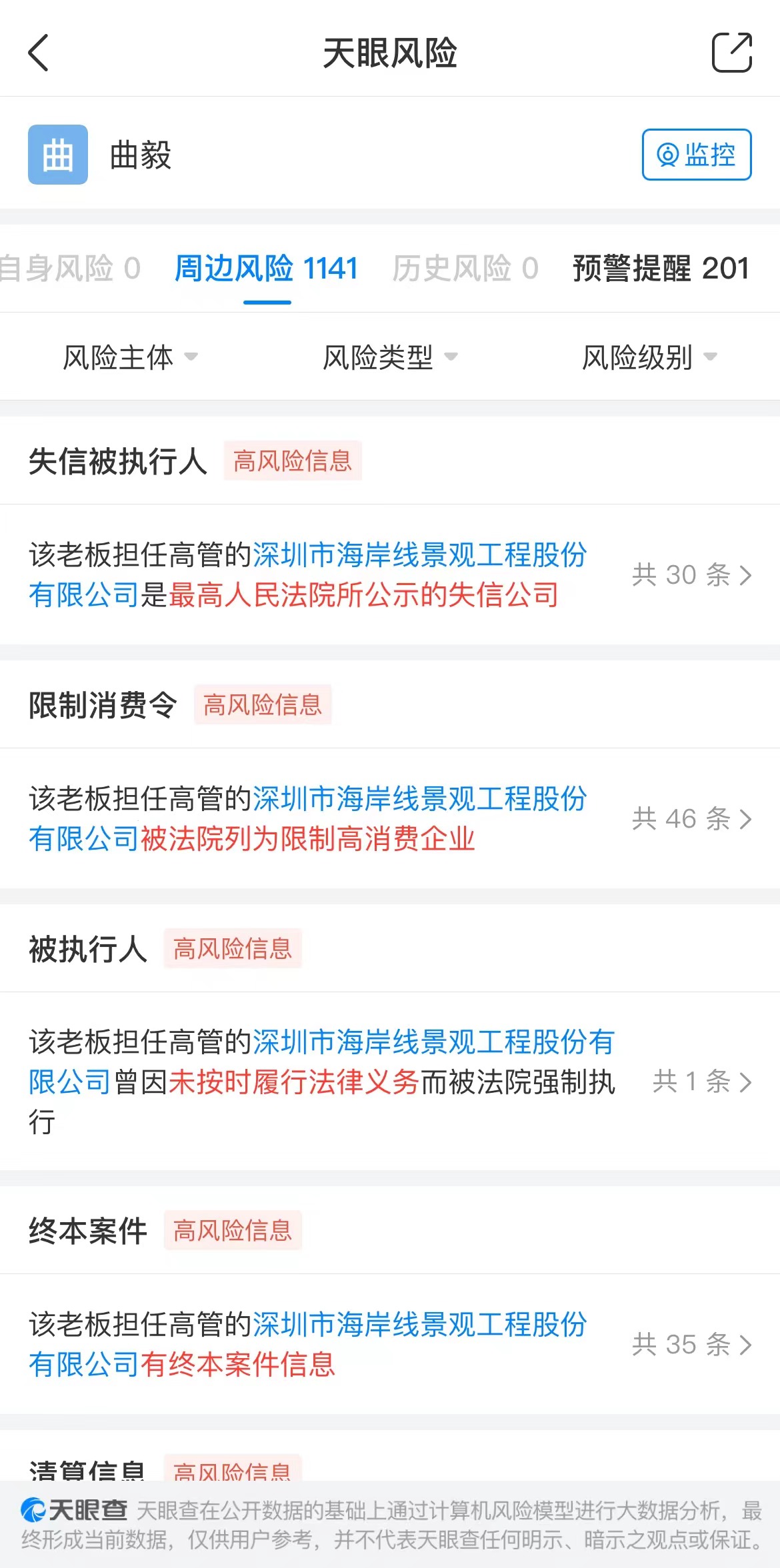Open 曲毅's profile from the header

tap(100, 155)
